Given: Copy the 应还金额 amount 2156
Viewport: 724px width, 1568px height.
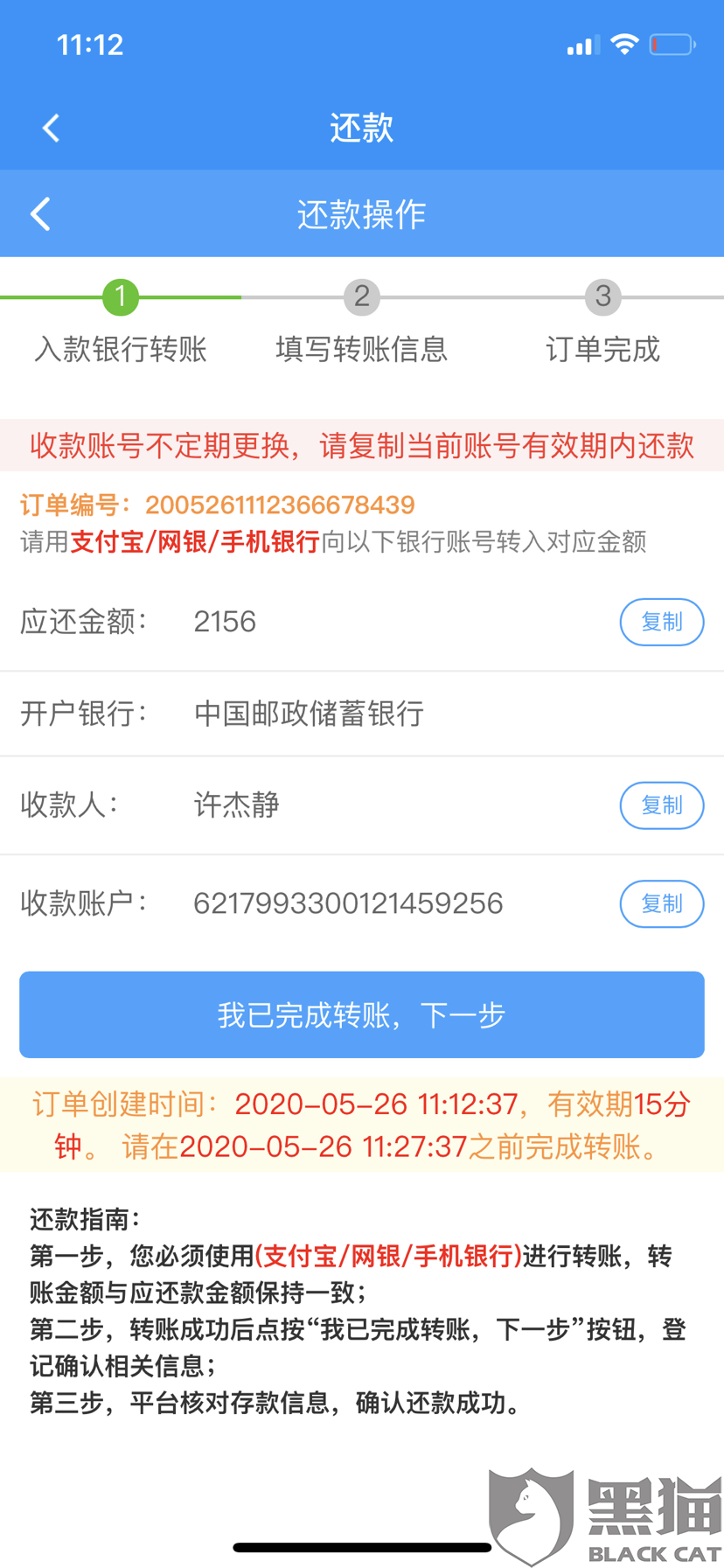Looking at the screenshot, I should tap(661, 622).
